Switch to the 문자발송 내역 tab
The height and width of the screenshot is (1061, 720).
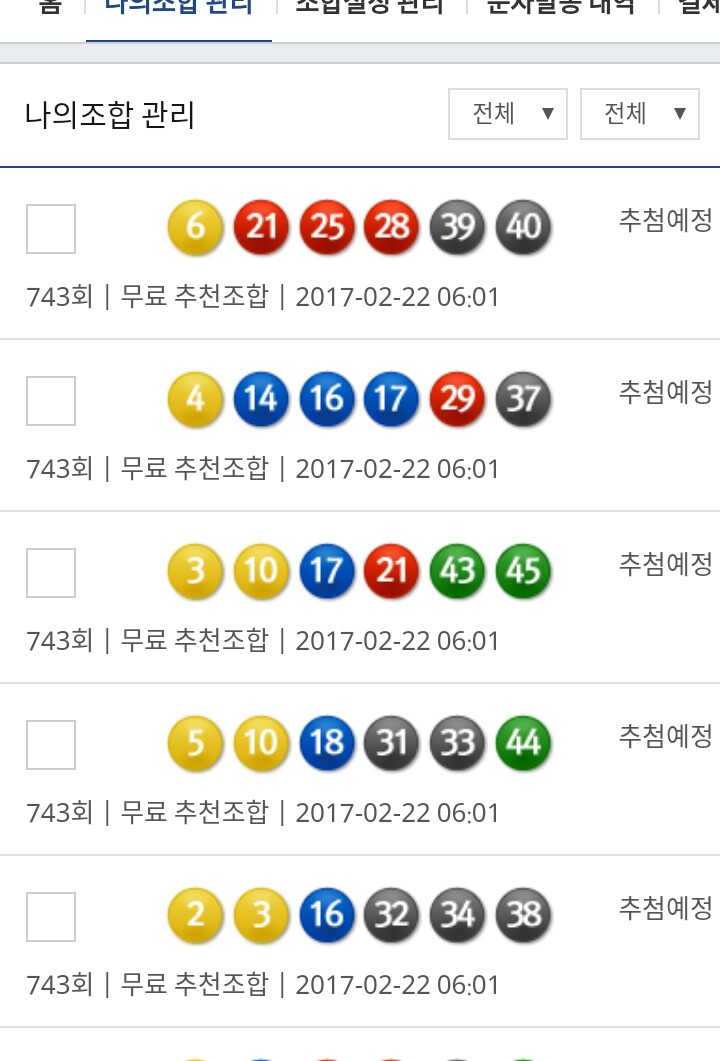(x=560, y=8)
